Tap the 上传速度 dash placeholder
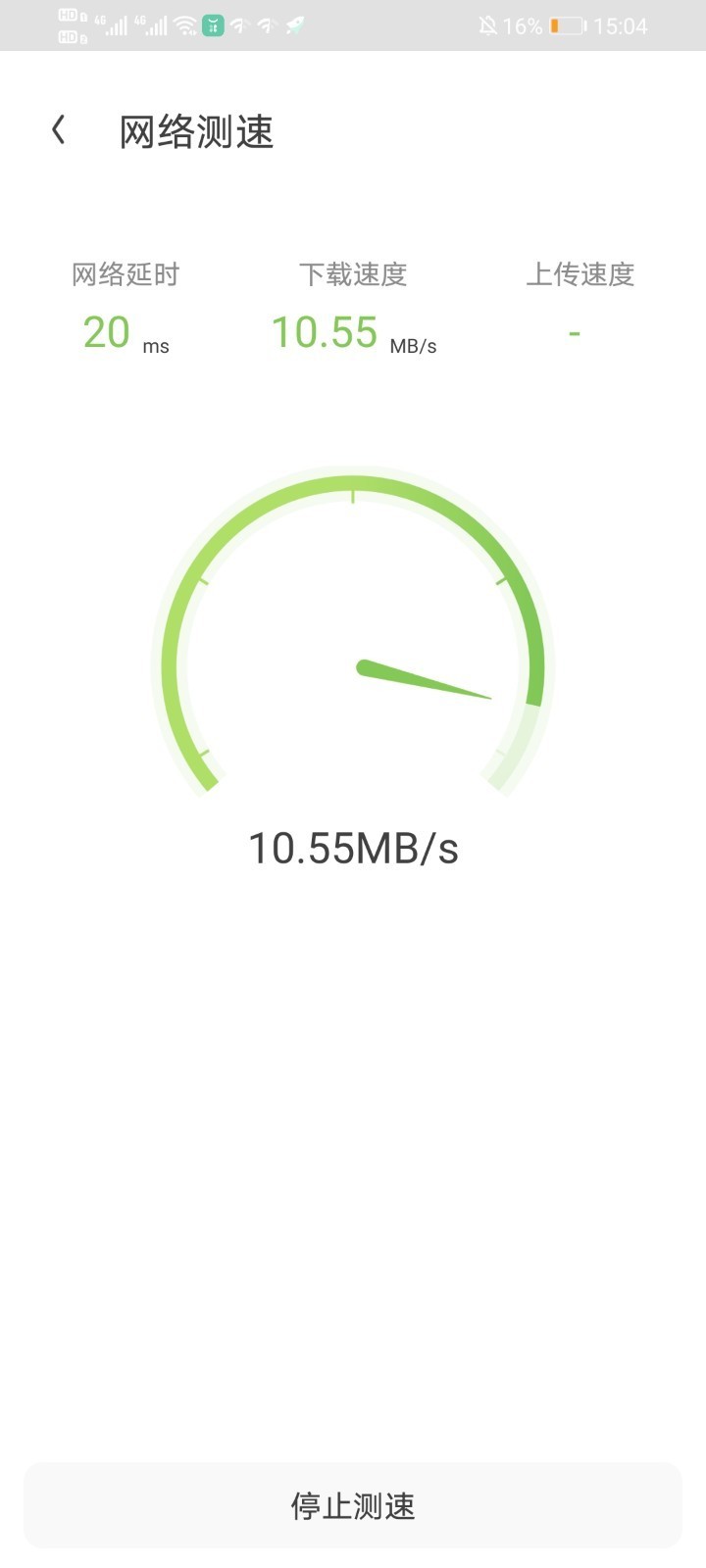Image resolution: width=706 pixels, height=1568 pixels. click(x=573, y=333)
